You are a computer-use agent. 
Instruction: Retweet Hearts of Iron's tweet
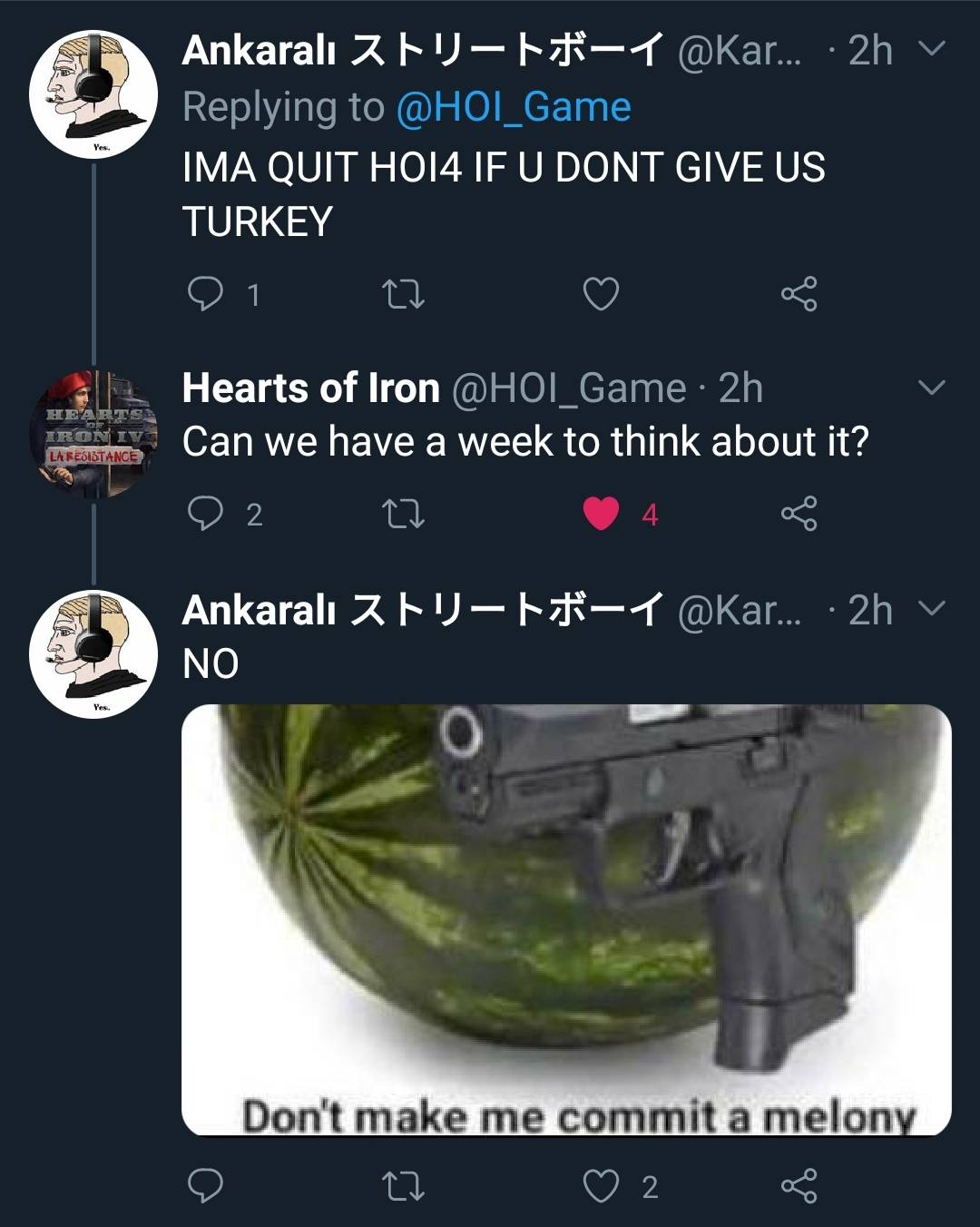tap(403, 515)
